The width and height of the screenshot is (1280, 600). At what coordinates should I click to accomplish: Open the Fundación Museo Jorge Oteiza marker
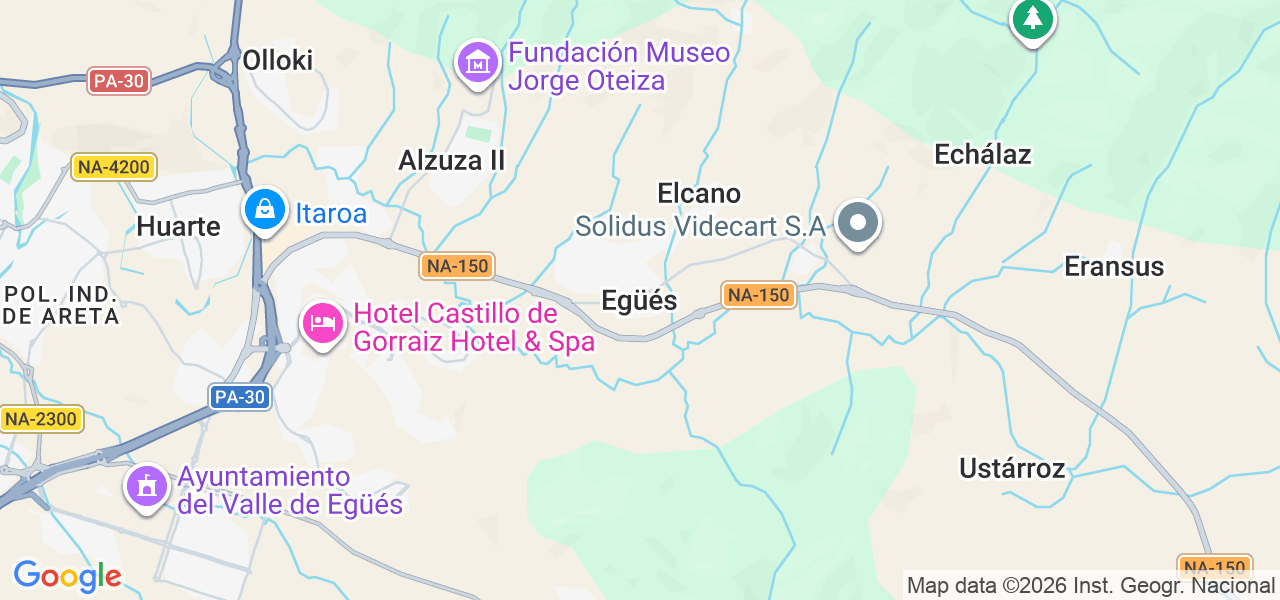479,63
